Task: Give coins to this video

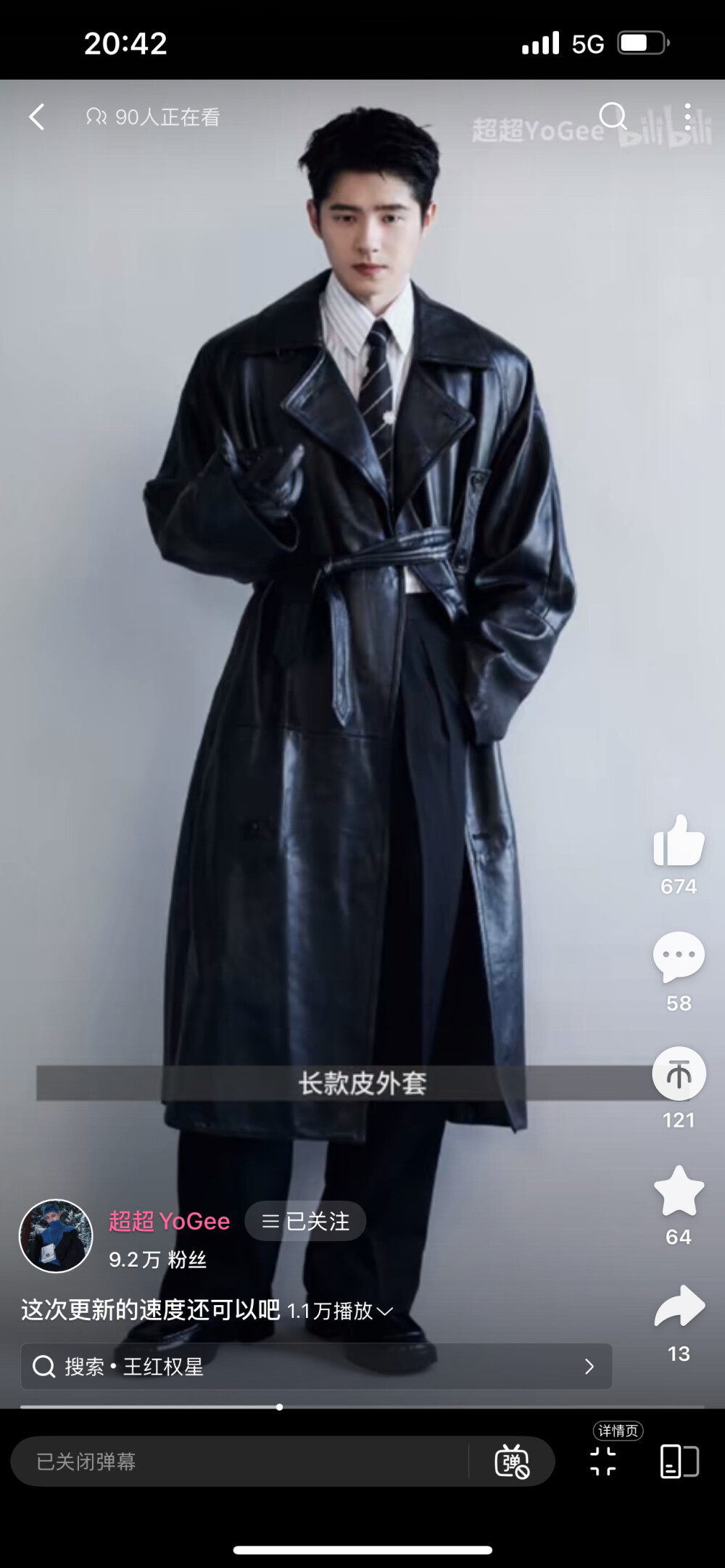Action: click(679, 1074)
